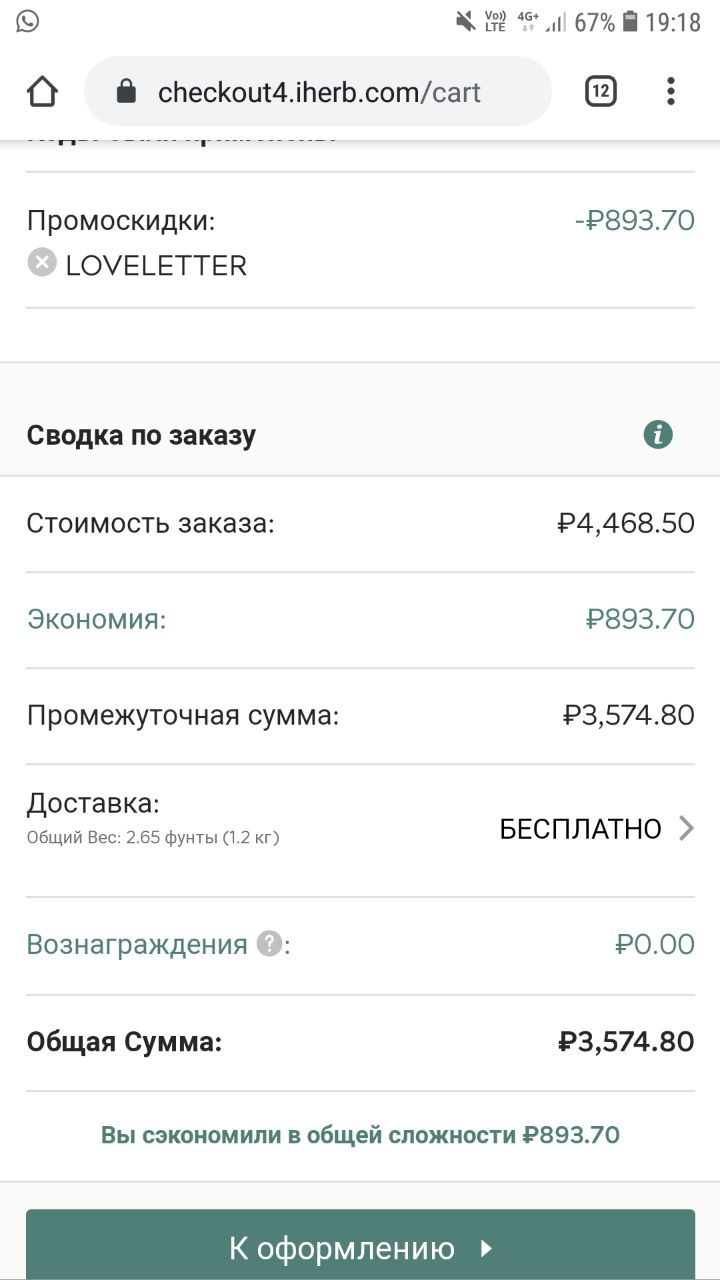Open order summary info icon
The height and width of the screenshot is (1280, 720).
tap(658, 435)
